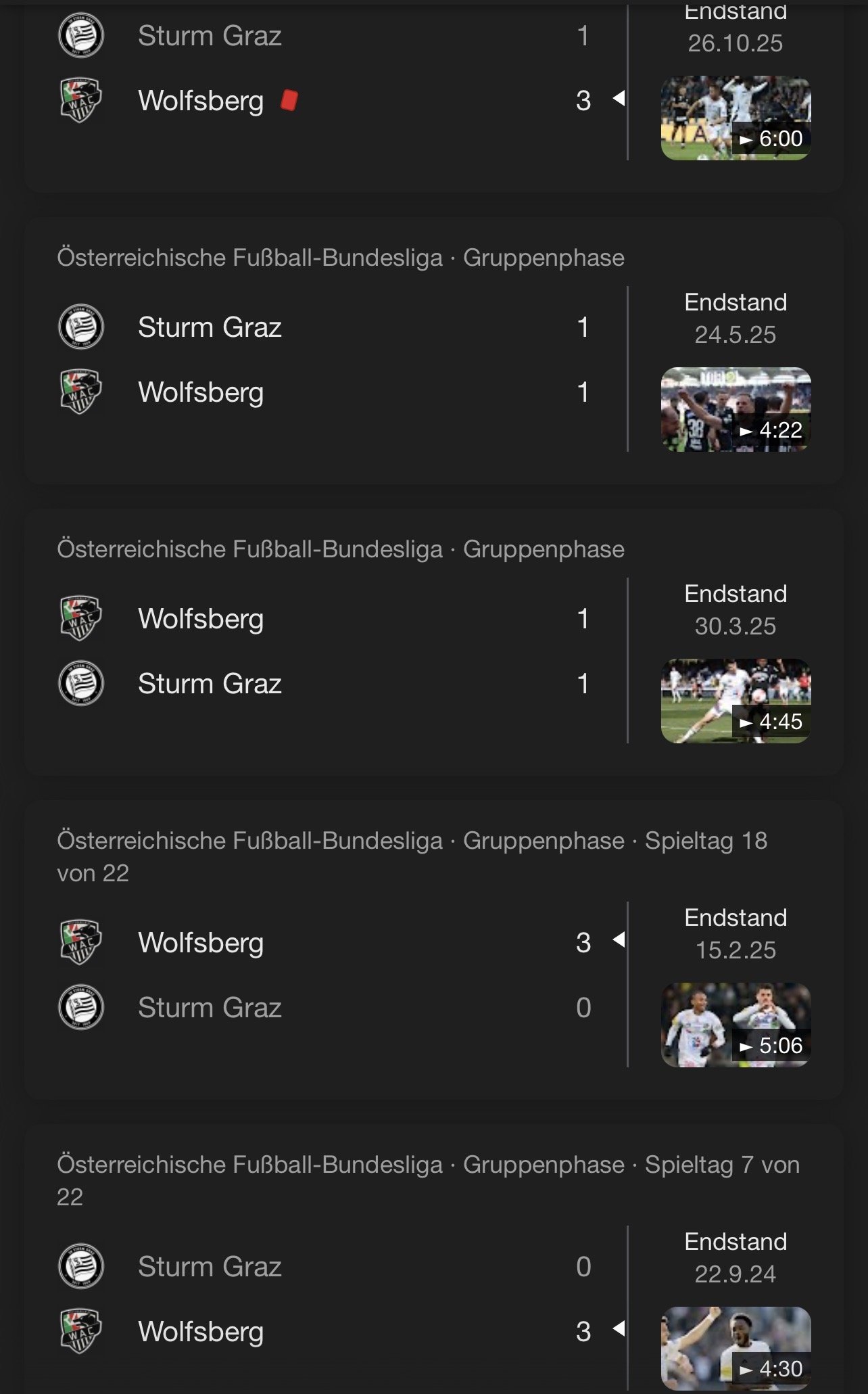Play the 5:06 highlight video from 15.2.25
The height and width of the screenshot is (1394, 868).
click(x=736, y=1025)
